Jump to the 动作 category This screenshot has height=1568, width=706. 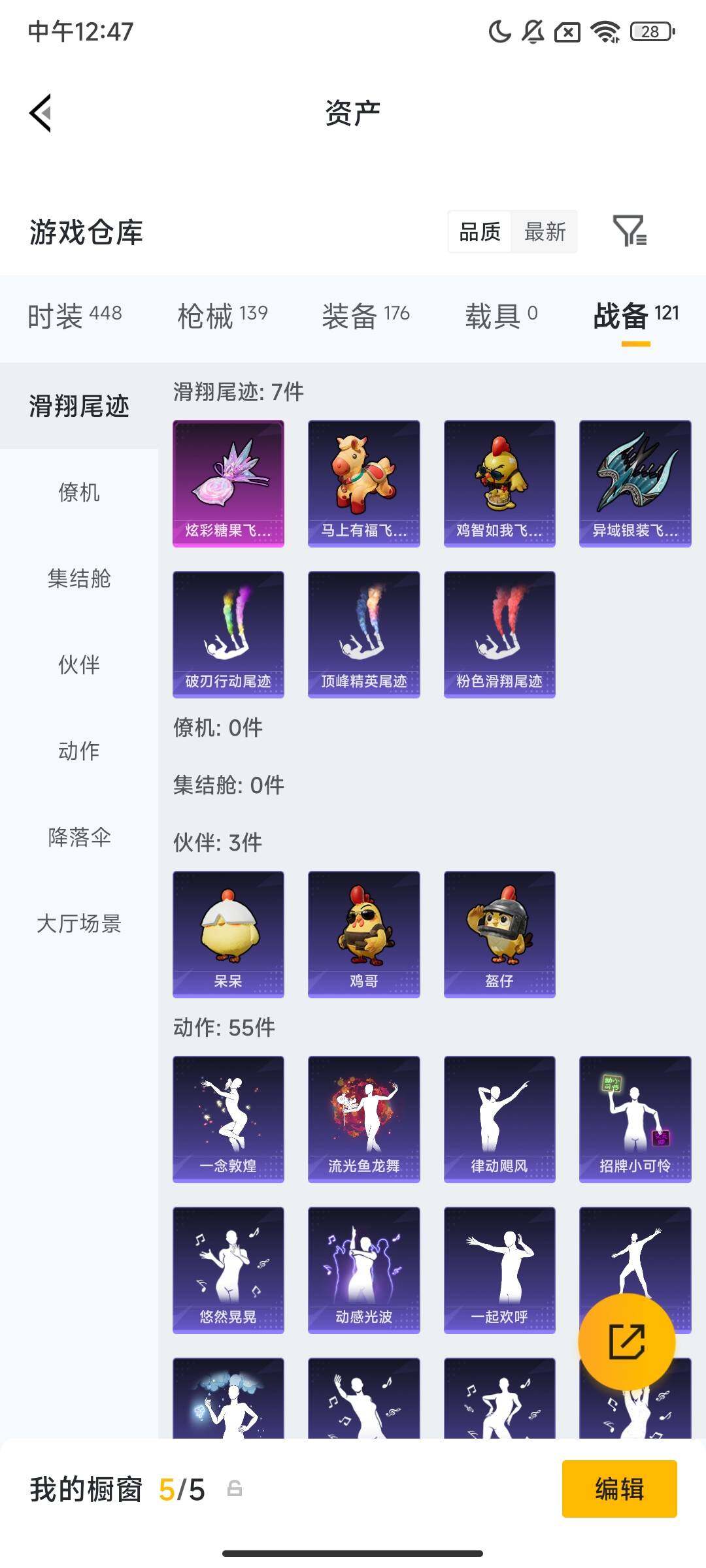point(79,751)
